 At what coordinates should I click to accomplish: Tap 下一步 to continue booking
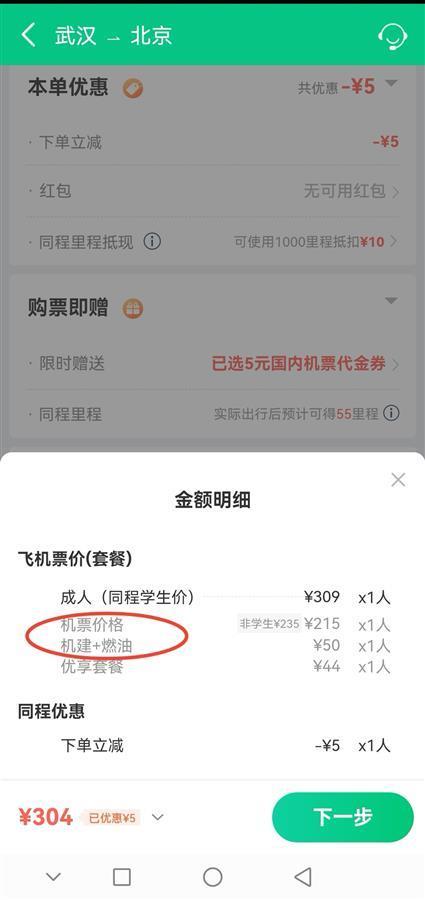point(343,817)
